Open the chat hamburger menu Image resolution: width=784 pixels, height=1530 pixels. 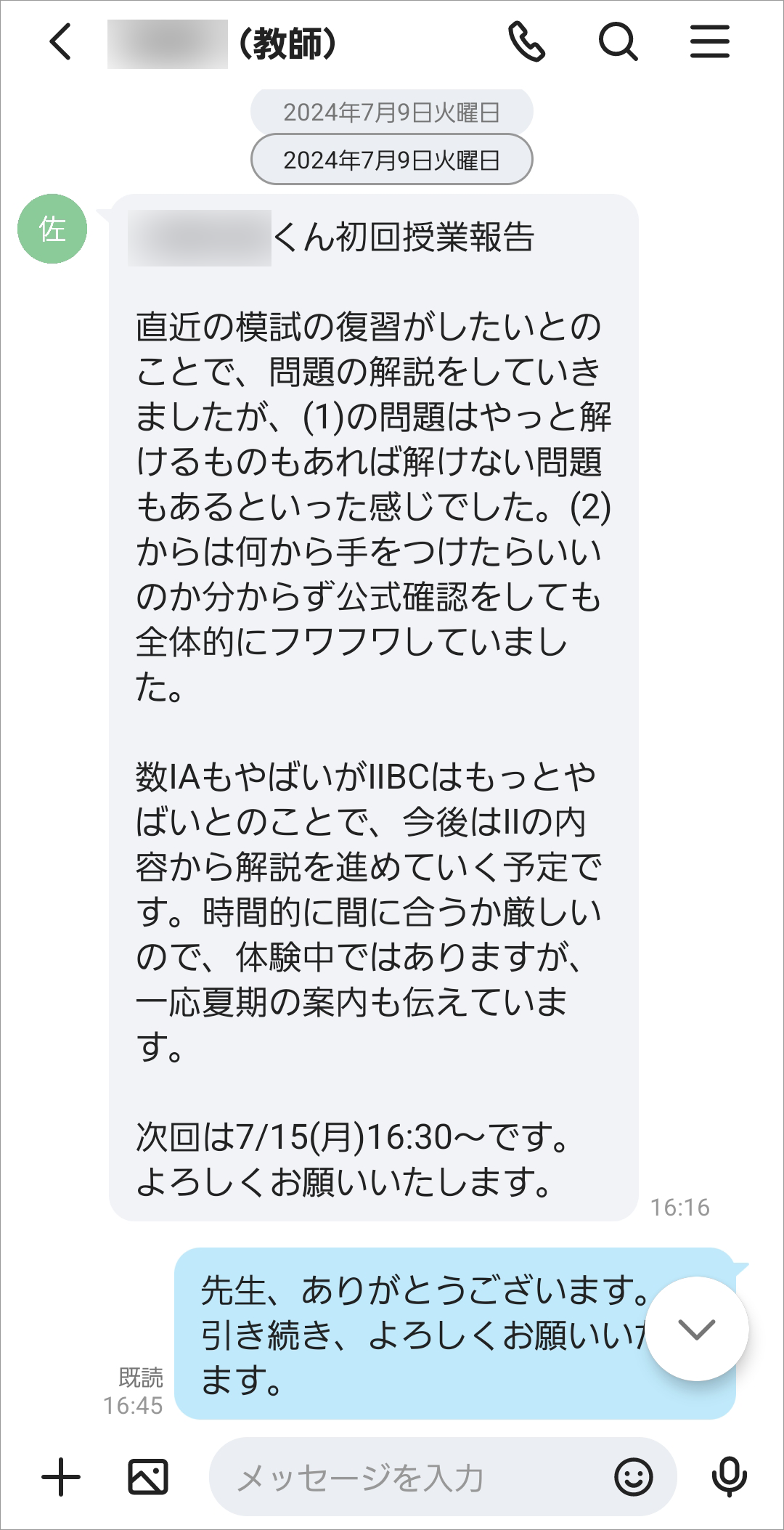pyautogui.click(x=709, y=42)
